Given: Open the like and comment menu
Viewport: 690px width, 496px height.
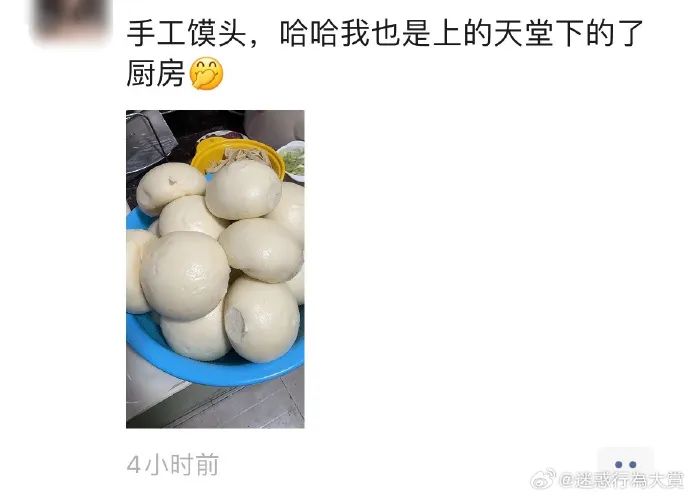Looking at the screenshot, I should (626, 465).
